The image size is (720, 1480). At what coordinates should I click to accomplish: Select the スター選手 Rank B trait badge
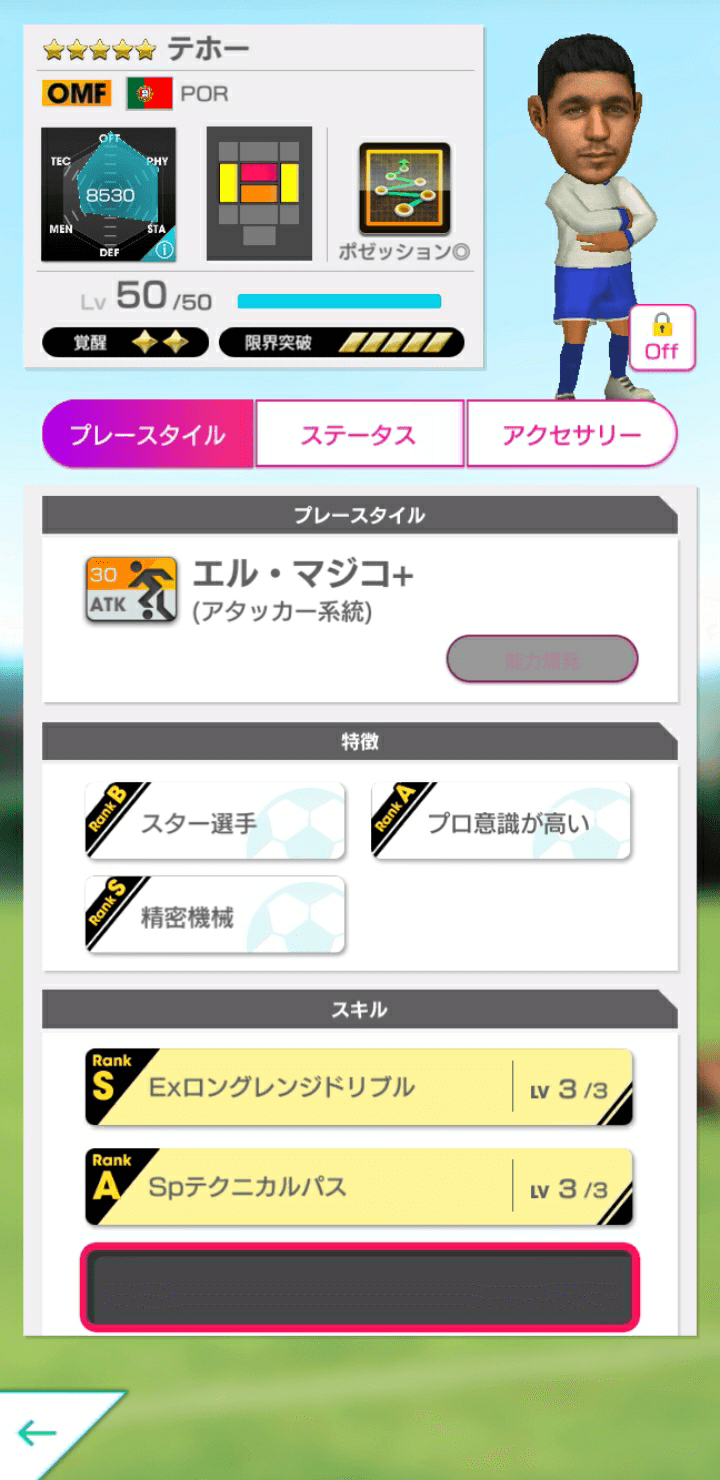point(213,820)
